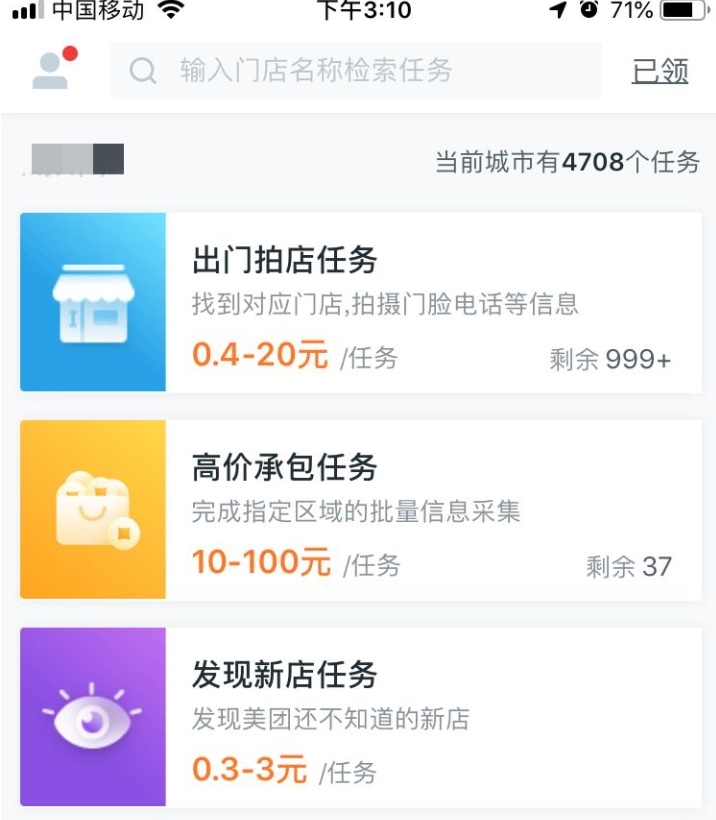The width and height of the screenshot is (716, 820).
Task: Open the 已领 claimed tasks link
Action: click(x=660, y=71)
